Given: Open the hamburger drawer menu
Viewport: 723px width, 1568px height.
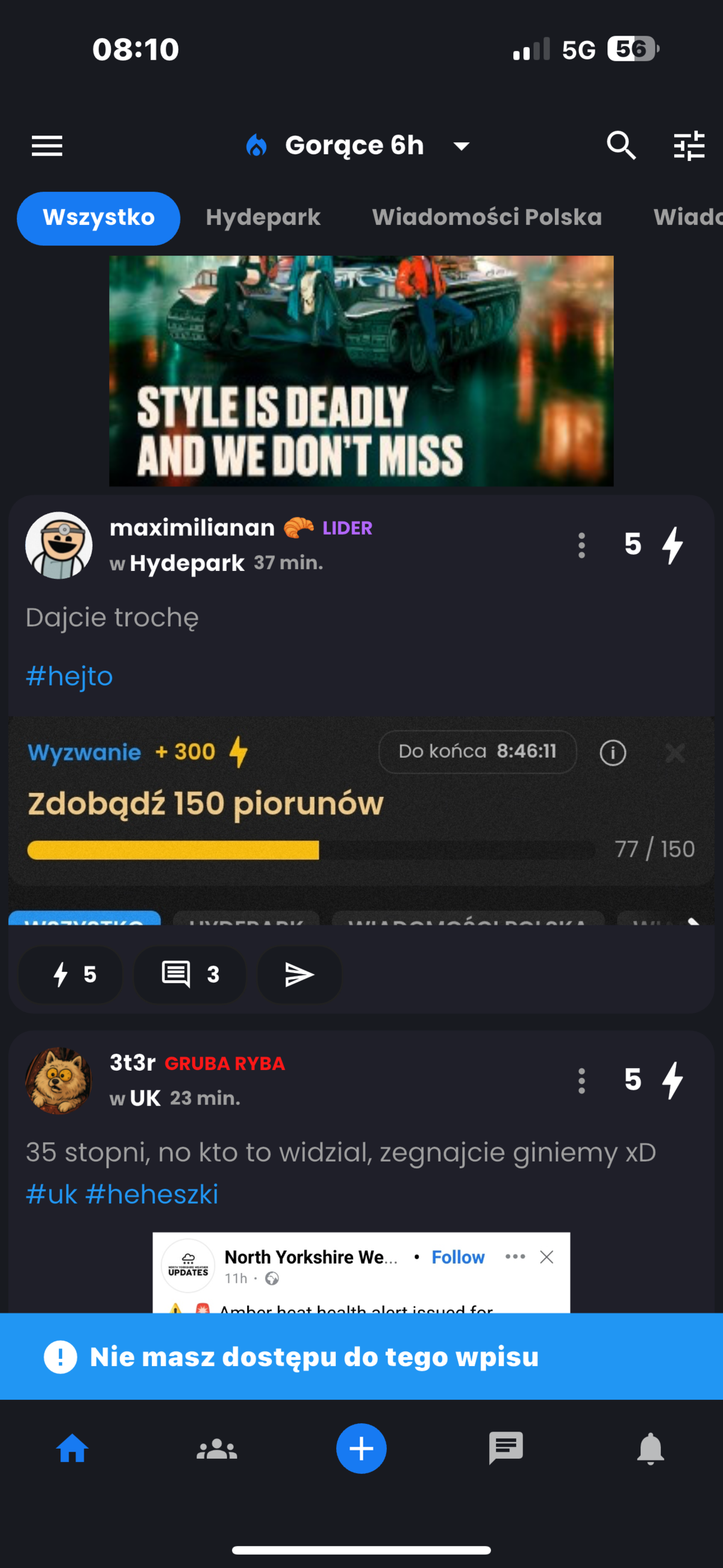Looking at the screenshot, I should (47, 146).
